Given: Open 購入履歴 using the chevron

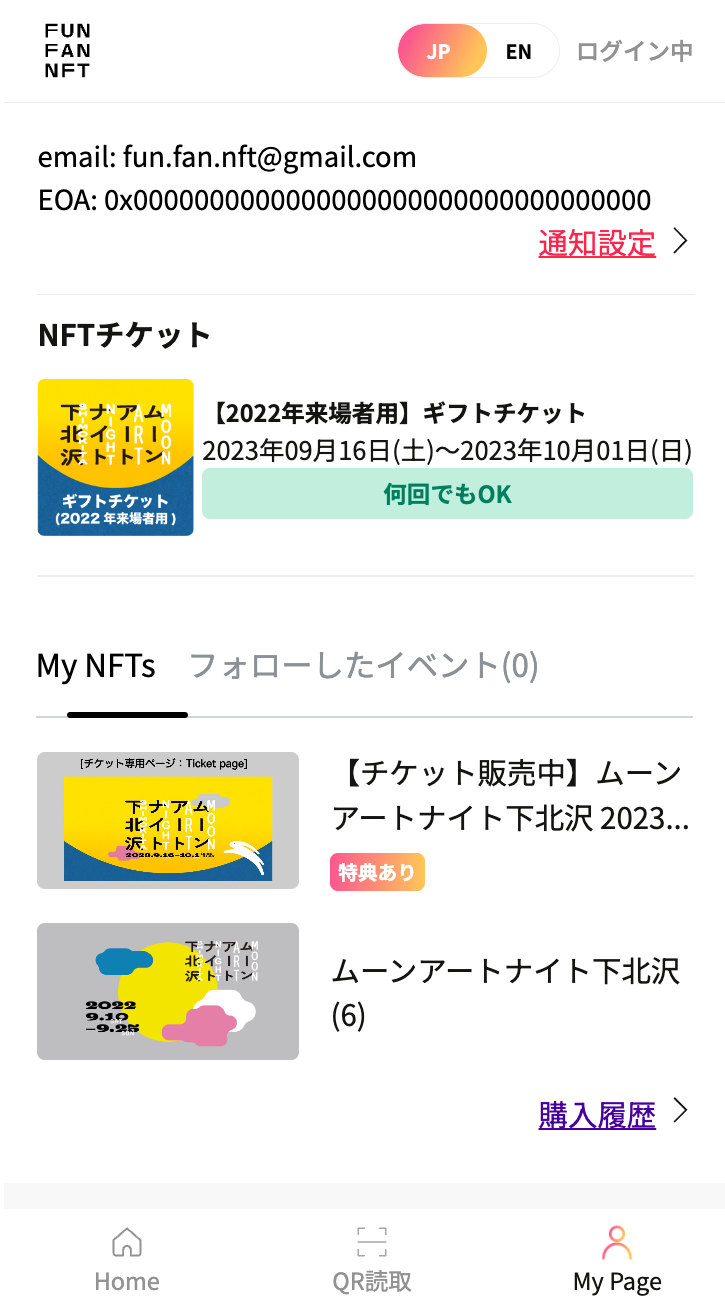Looking at the screenshot, I should click(x=681, y=1110).
